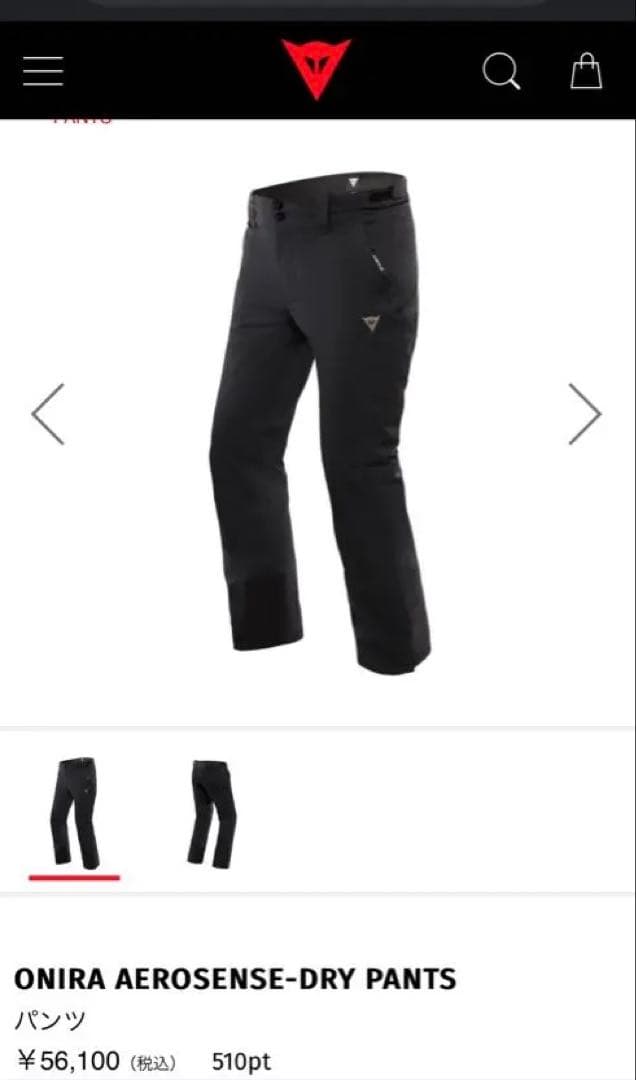Open the search magnifier
This screenshot has width=636, height=1080.
pos(501,71)
